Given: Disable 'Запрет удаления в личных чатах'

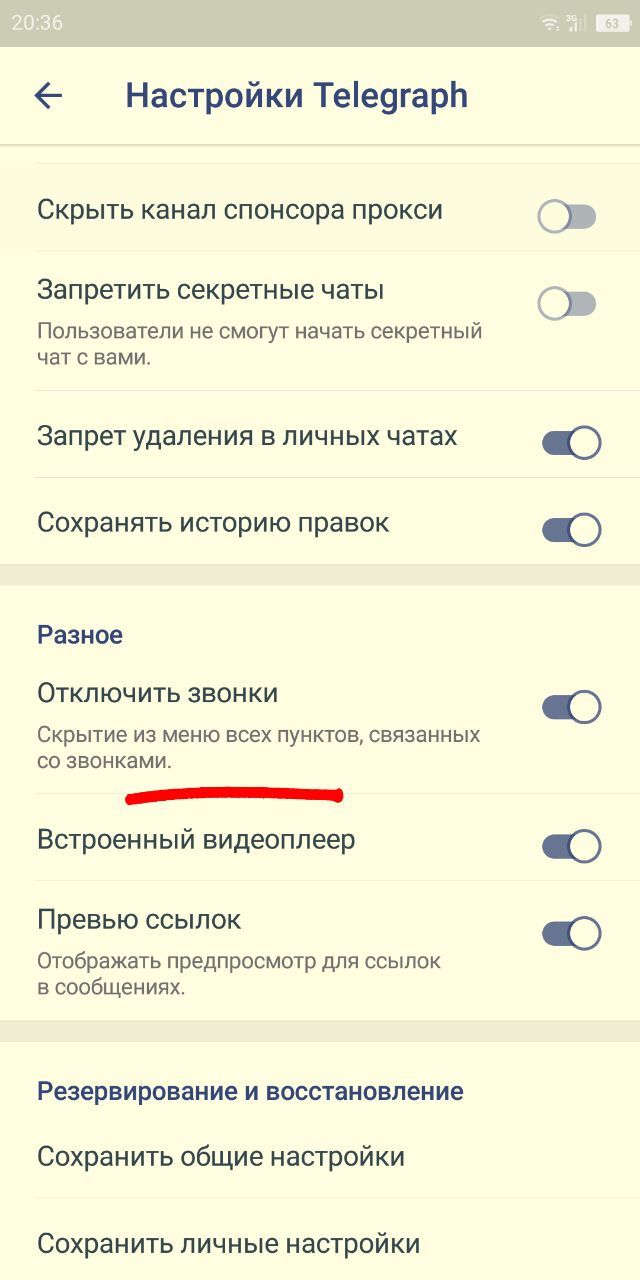Looking at the screenshot, I should 571,442.
